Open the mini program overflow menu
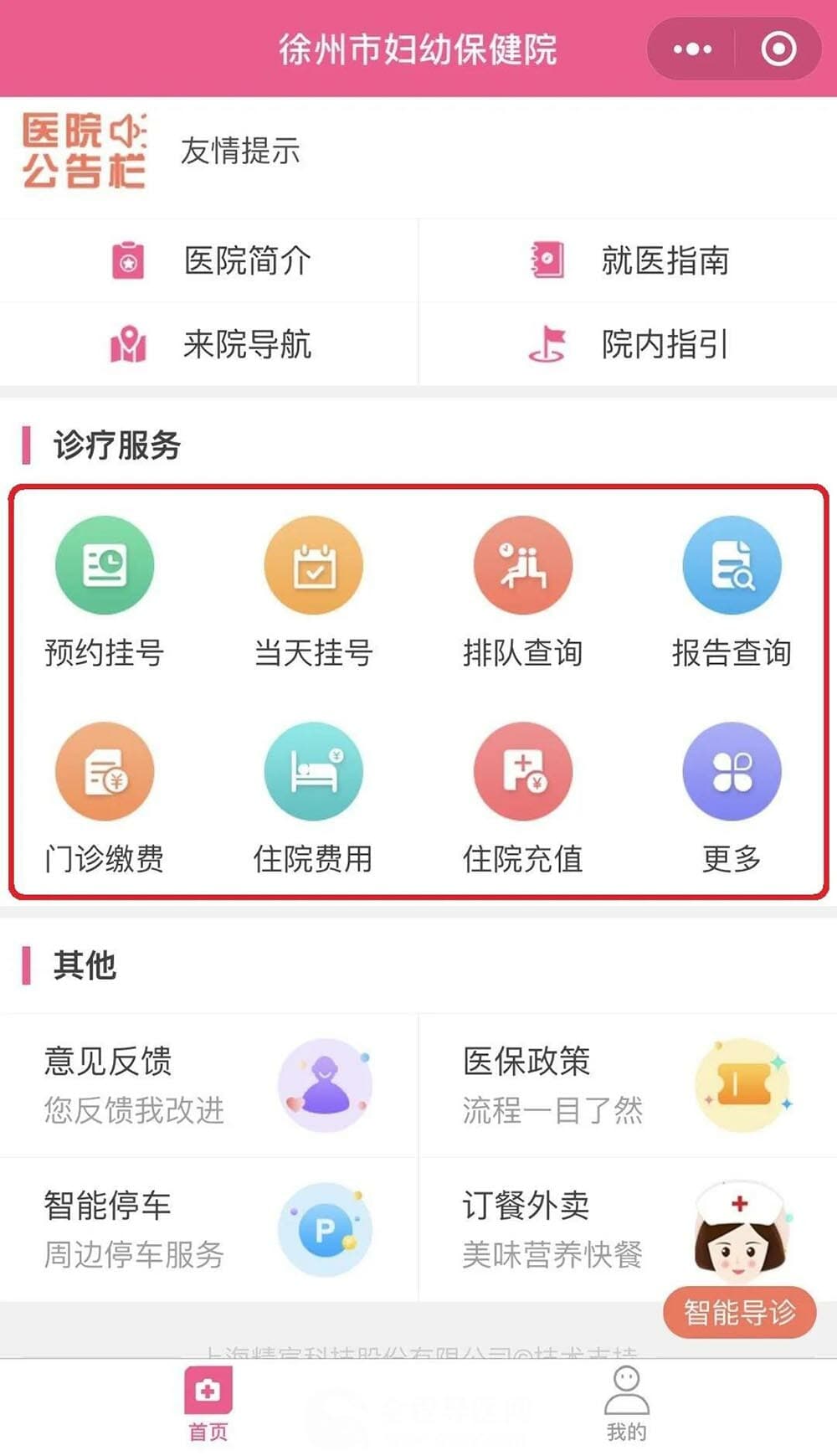This screenshot has width=837, height=1456. pos(692,49)
